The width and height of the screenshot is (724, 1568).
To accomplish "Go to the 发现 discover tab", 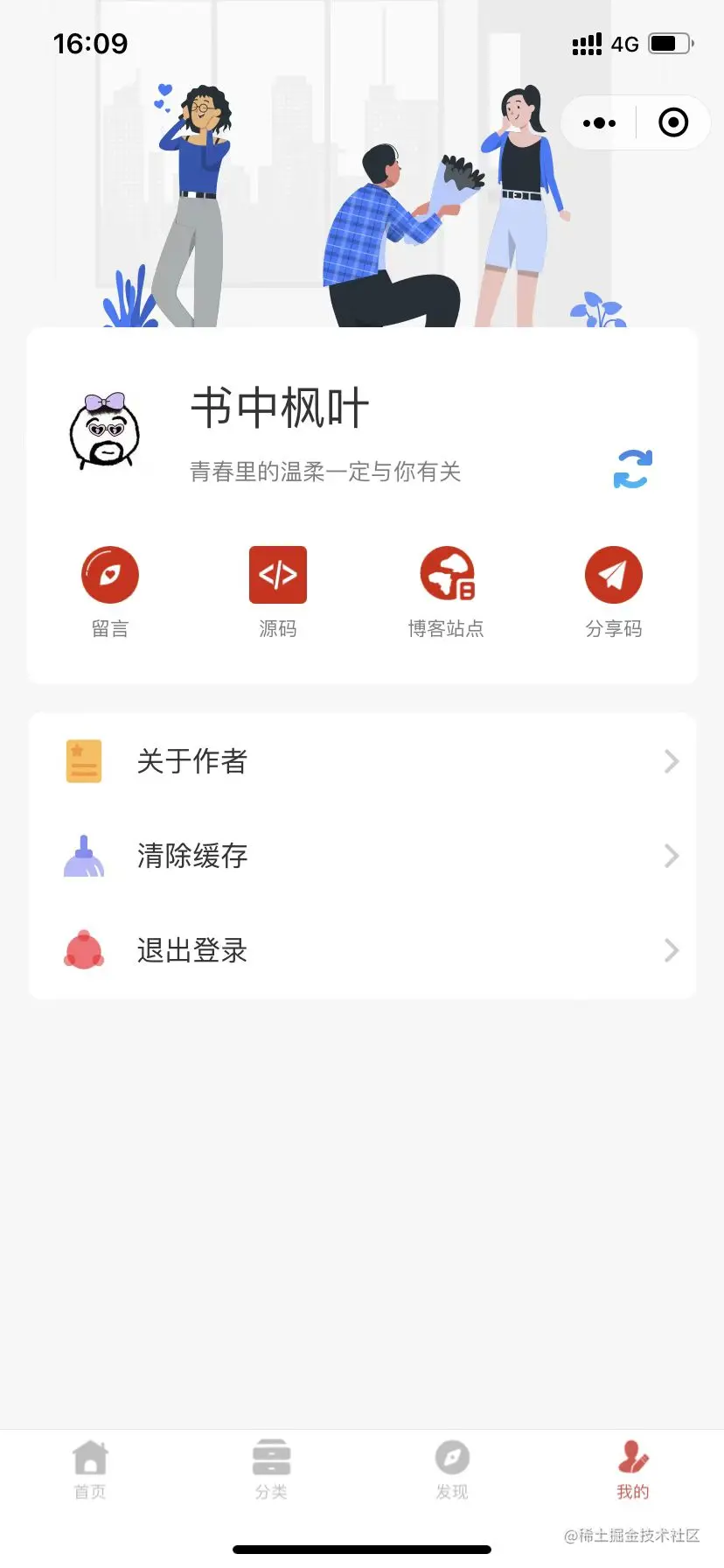I will click(x=452, y=1470).
